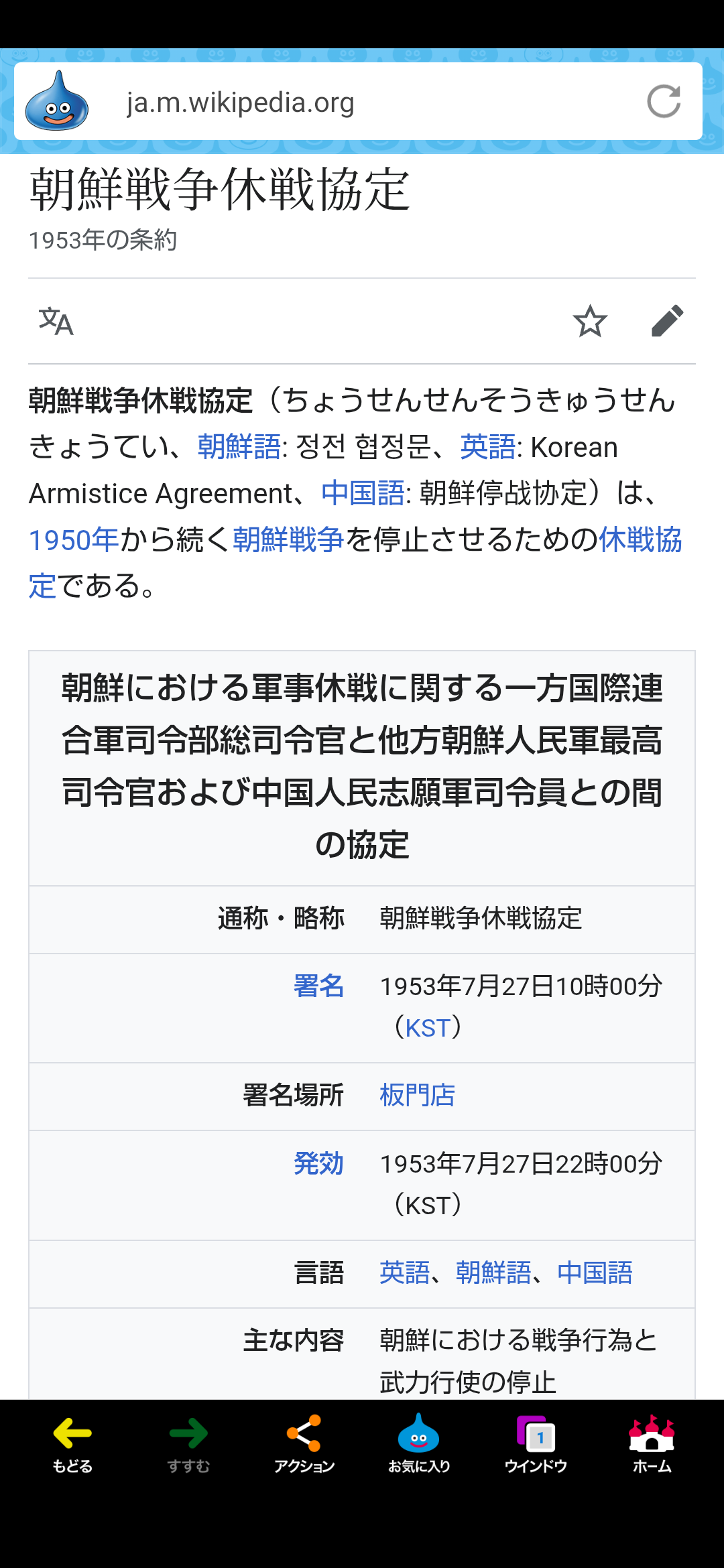Open the アクション share menu
The height and width of the screenshot is (1568, 724).
(x=304, y=1444)
